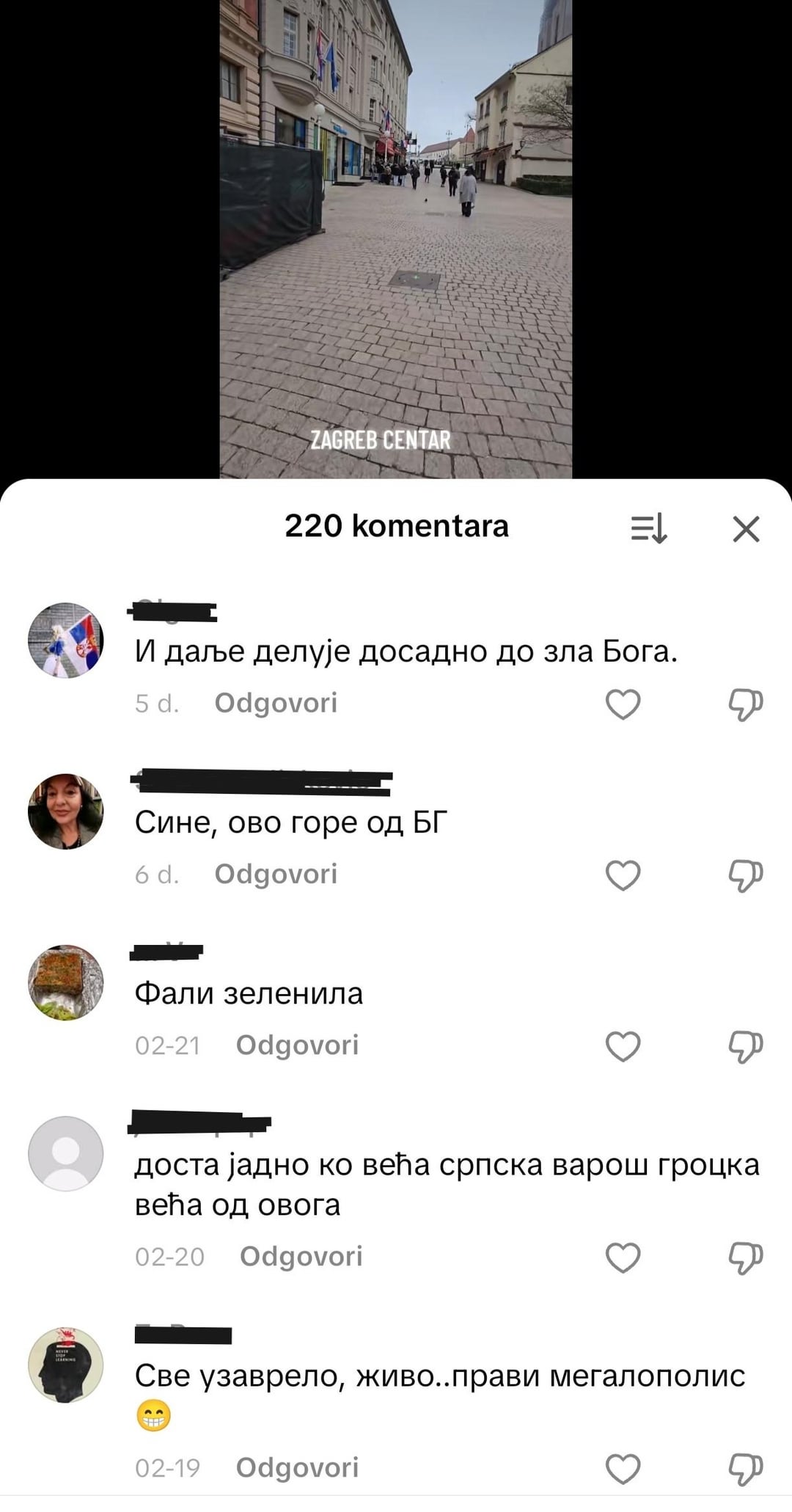Open the Serbian flag avatar commenter's profile

65,640
